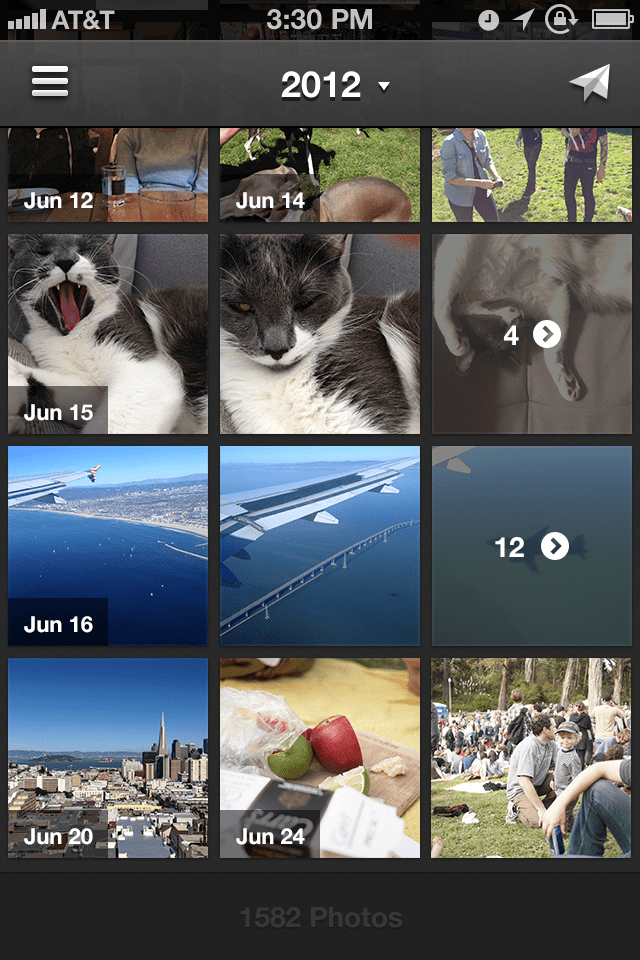Show 12 more photos from Jun 16
Screen dimensions: 640x960
532,546
